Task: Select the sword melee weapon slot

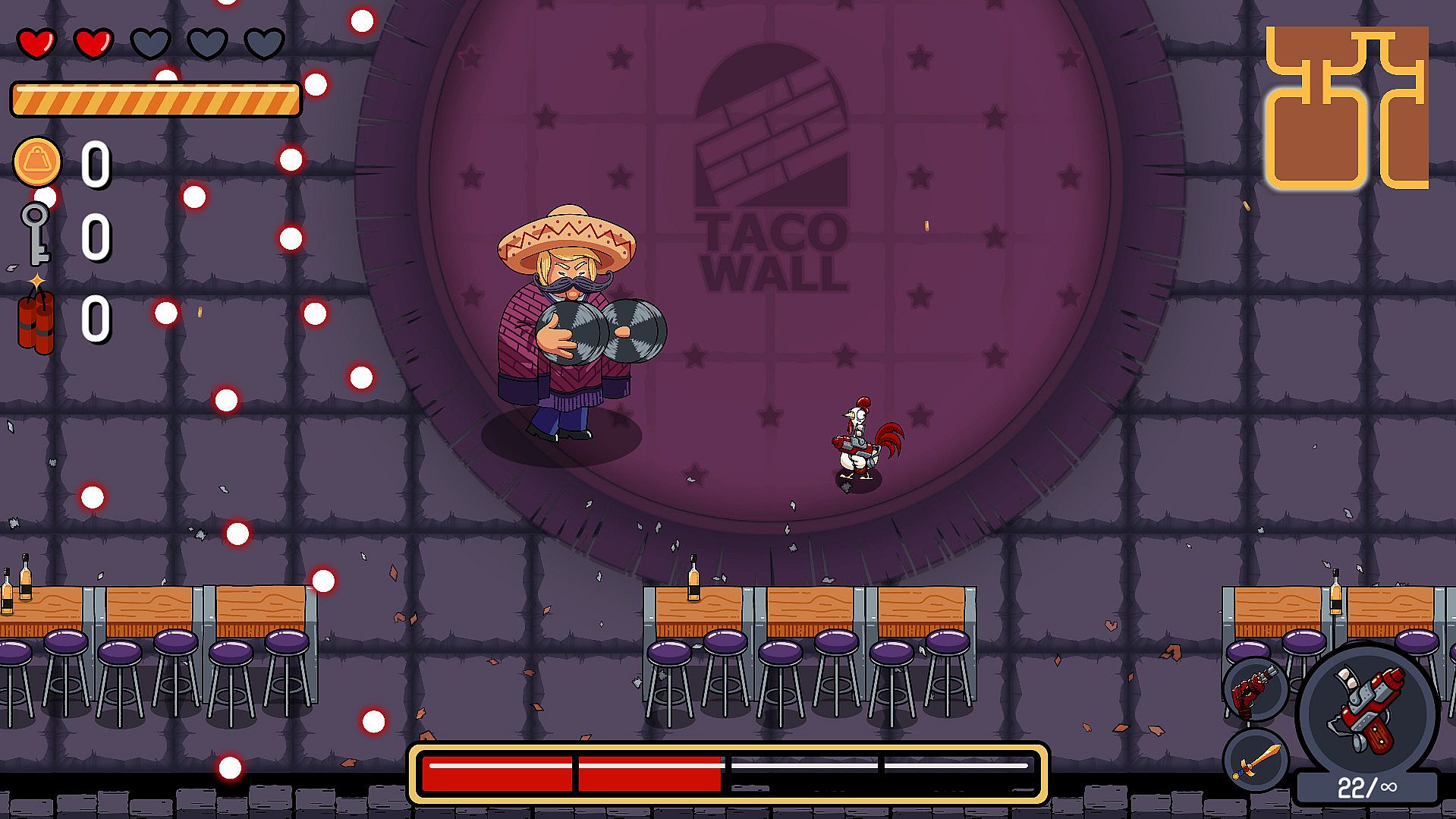Action: coord(1256,760)
